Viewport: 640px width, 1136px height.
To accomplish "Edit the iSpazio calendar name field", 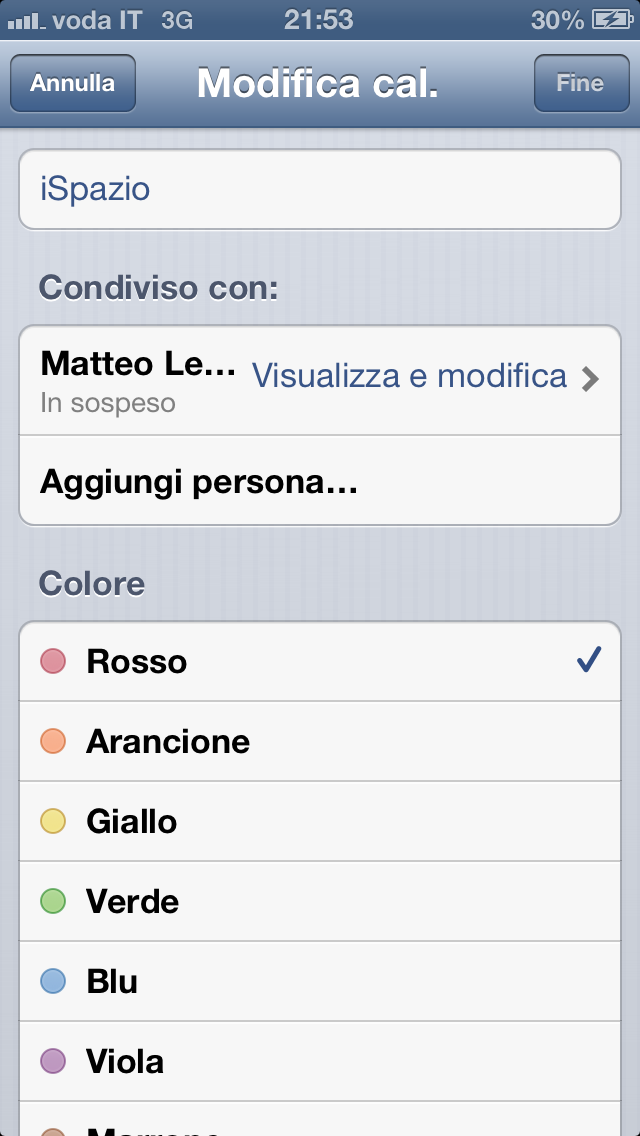I will click(320, 189).
